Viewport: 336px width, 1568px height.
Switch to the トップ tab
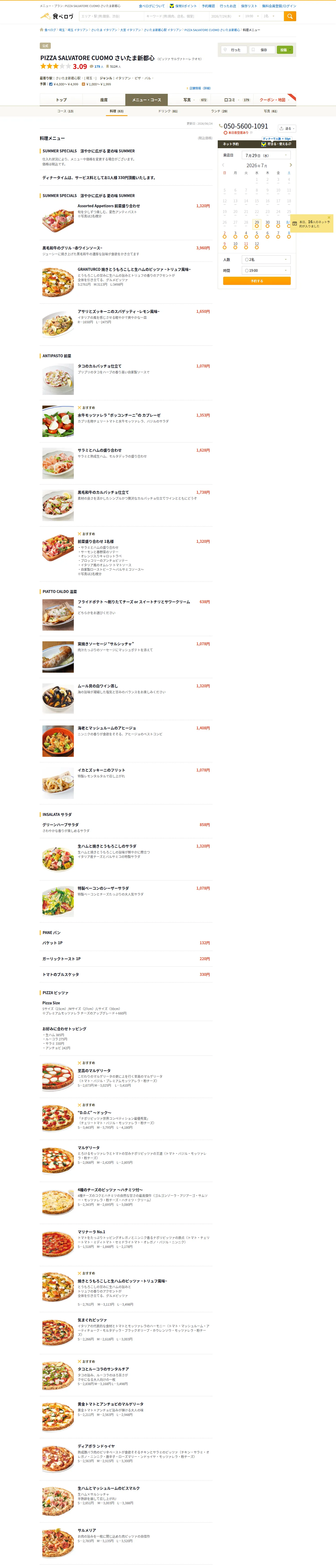[61, 100]
